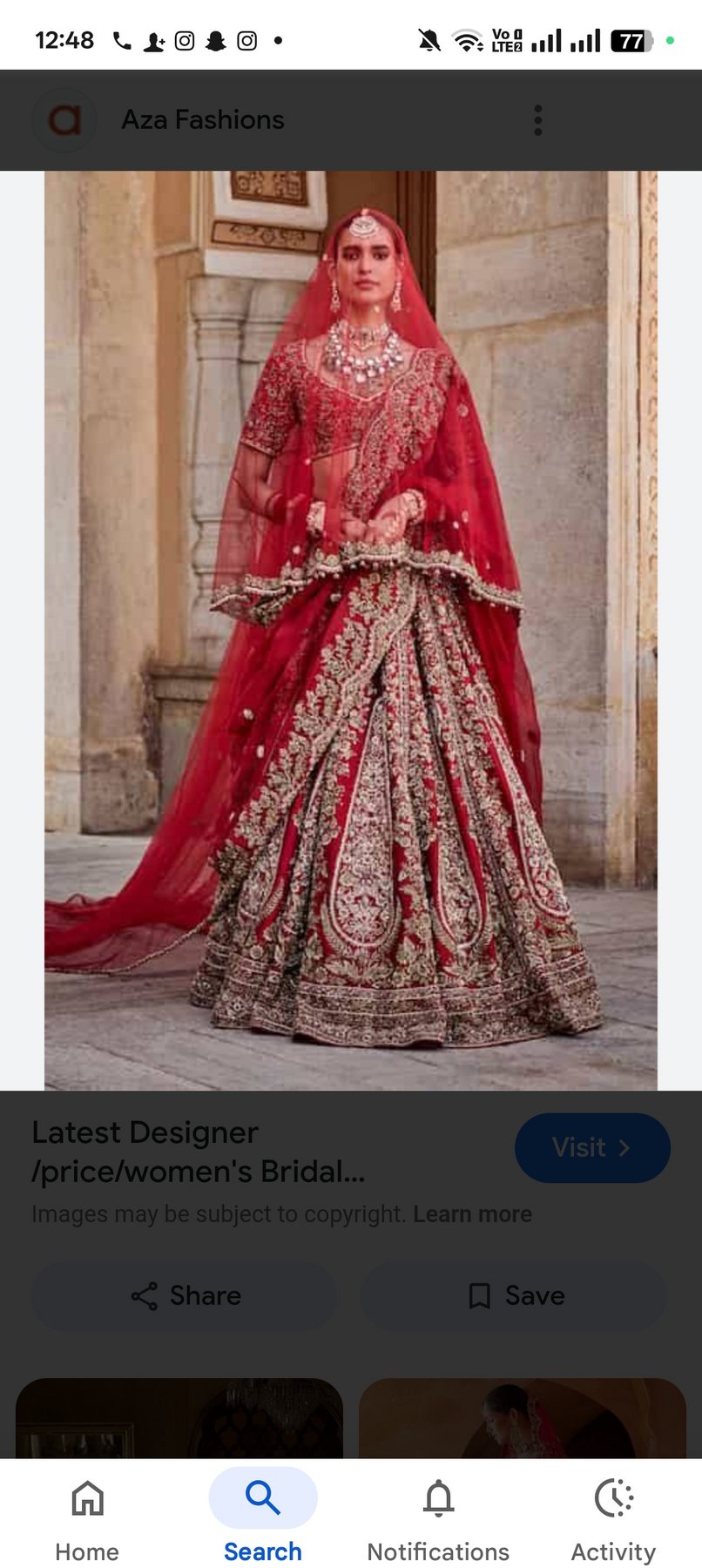Open the Notifications tab
This screenshot has height=1568, width=702.
(x=438, y=1517)
